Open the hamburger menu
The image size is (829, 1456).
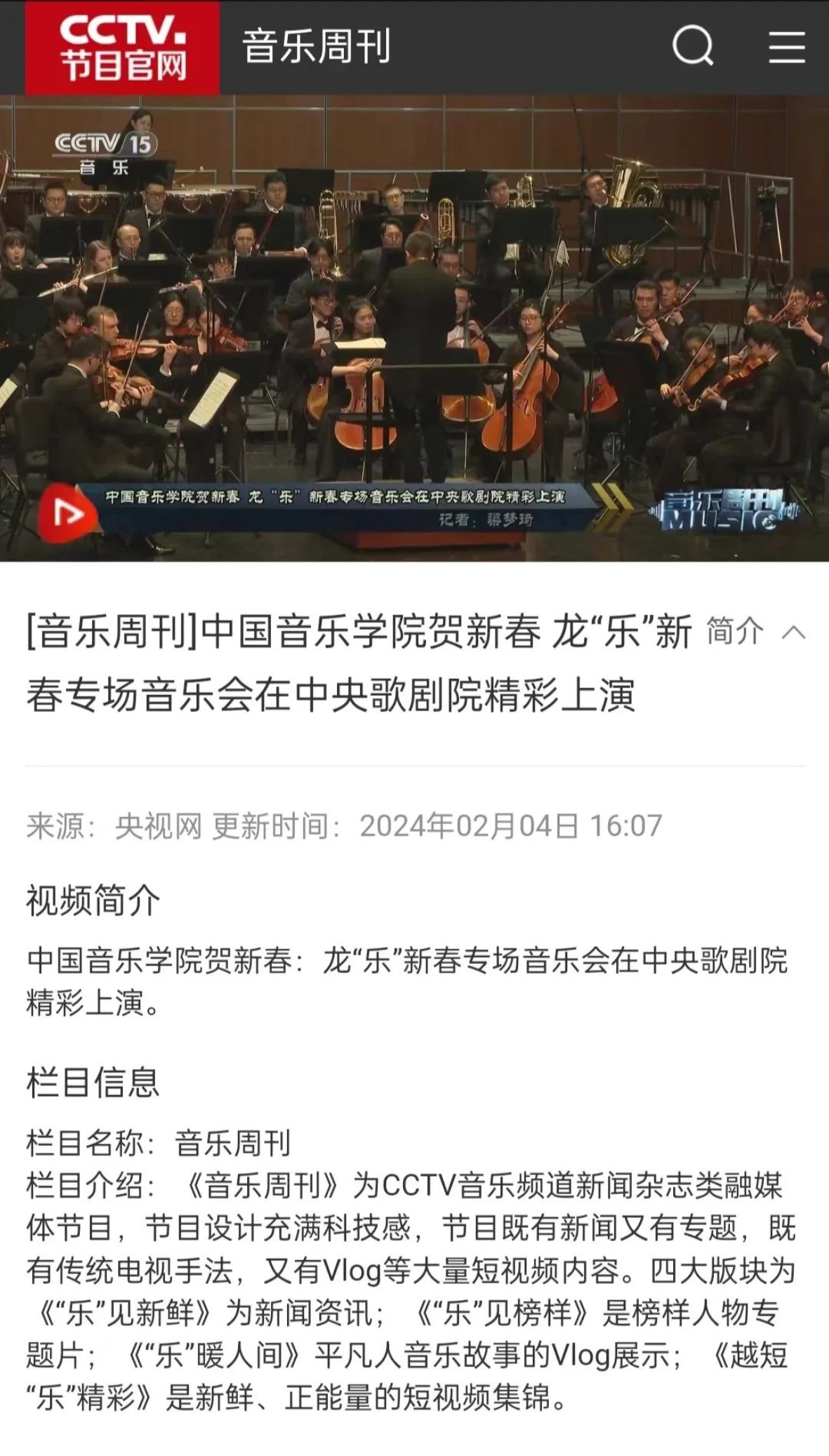[x=786, y=47]
